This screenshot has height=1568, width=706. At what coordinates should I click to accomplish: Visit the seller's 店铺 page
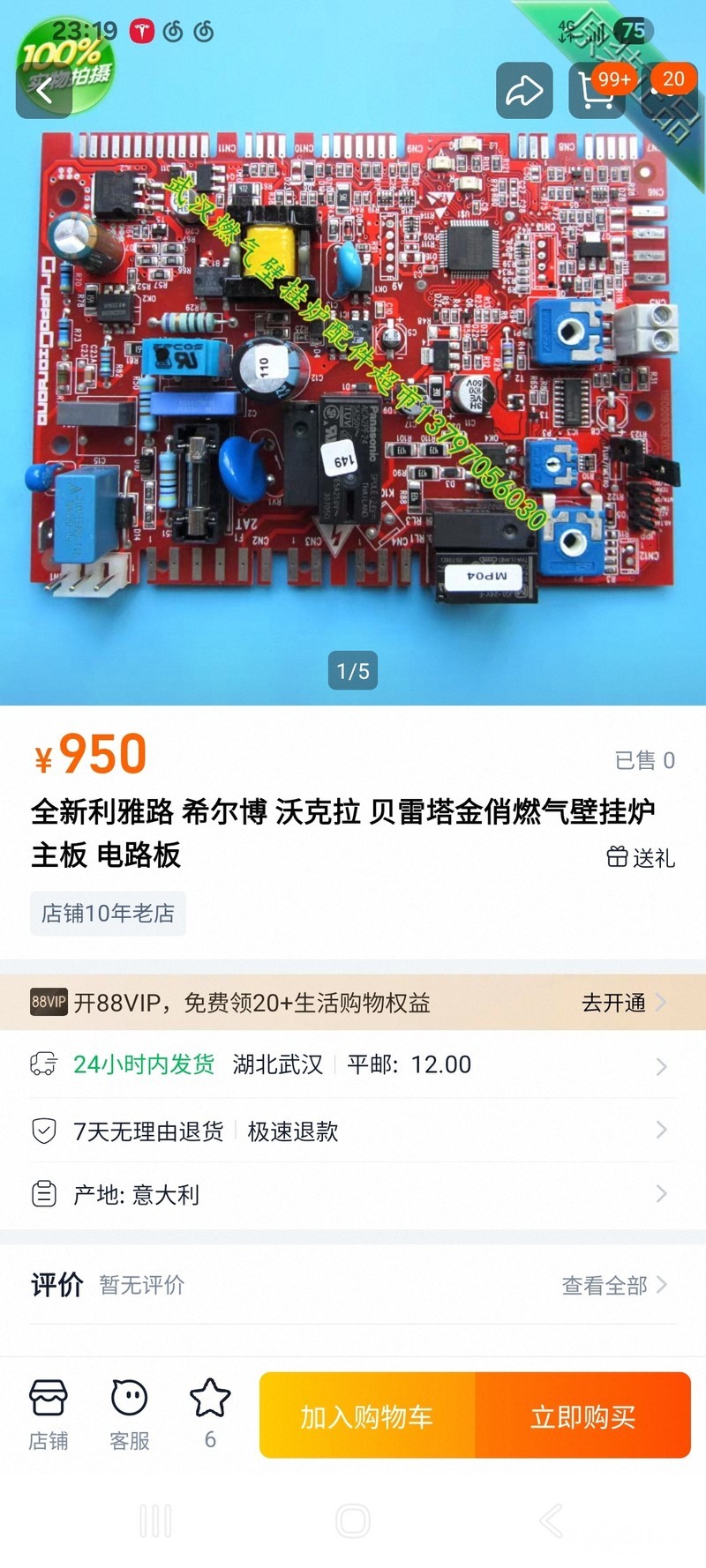point(49,1415)
